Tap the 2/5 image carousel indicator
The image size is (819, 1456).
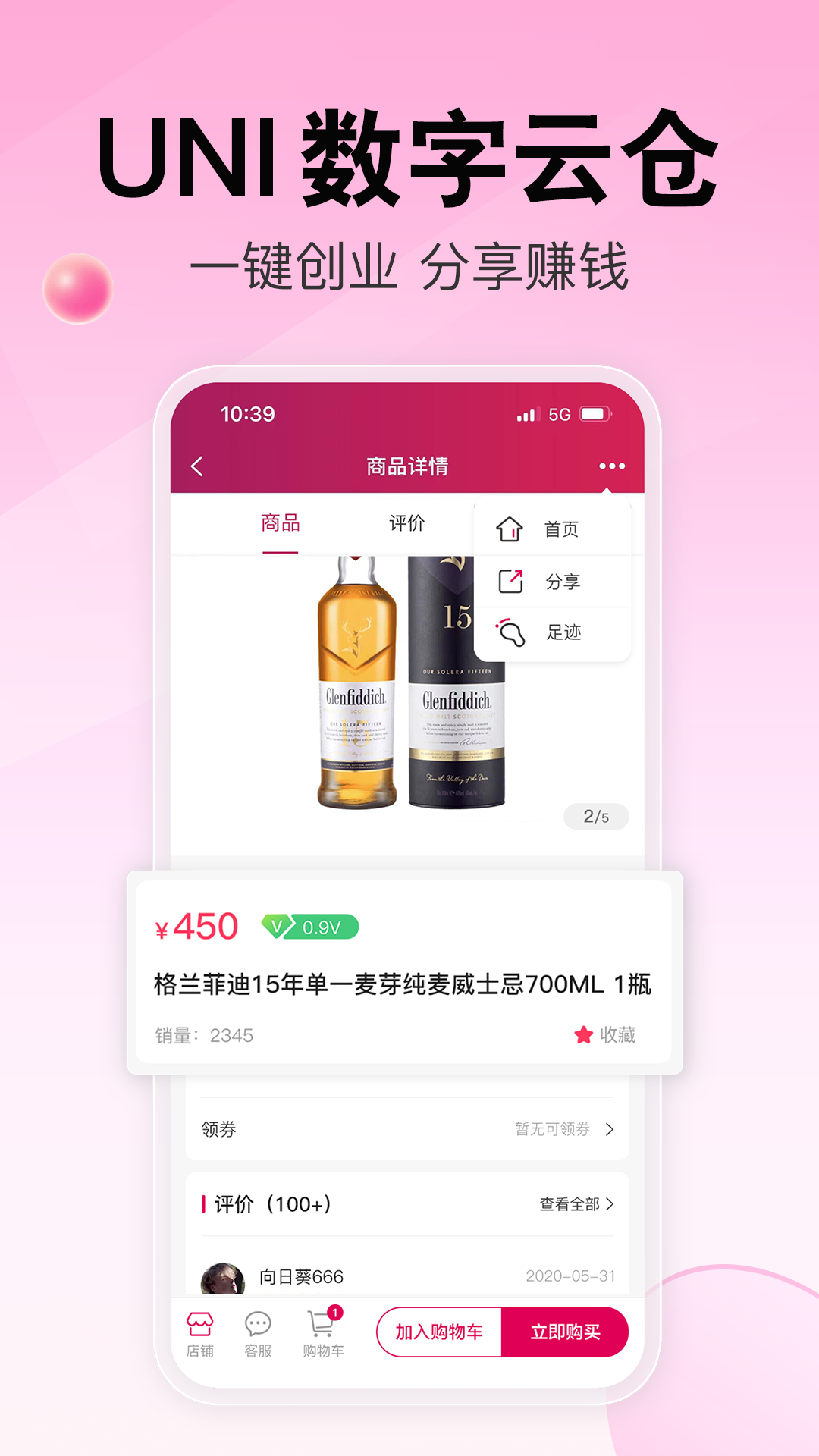[597, 817]
